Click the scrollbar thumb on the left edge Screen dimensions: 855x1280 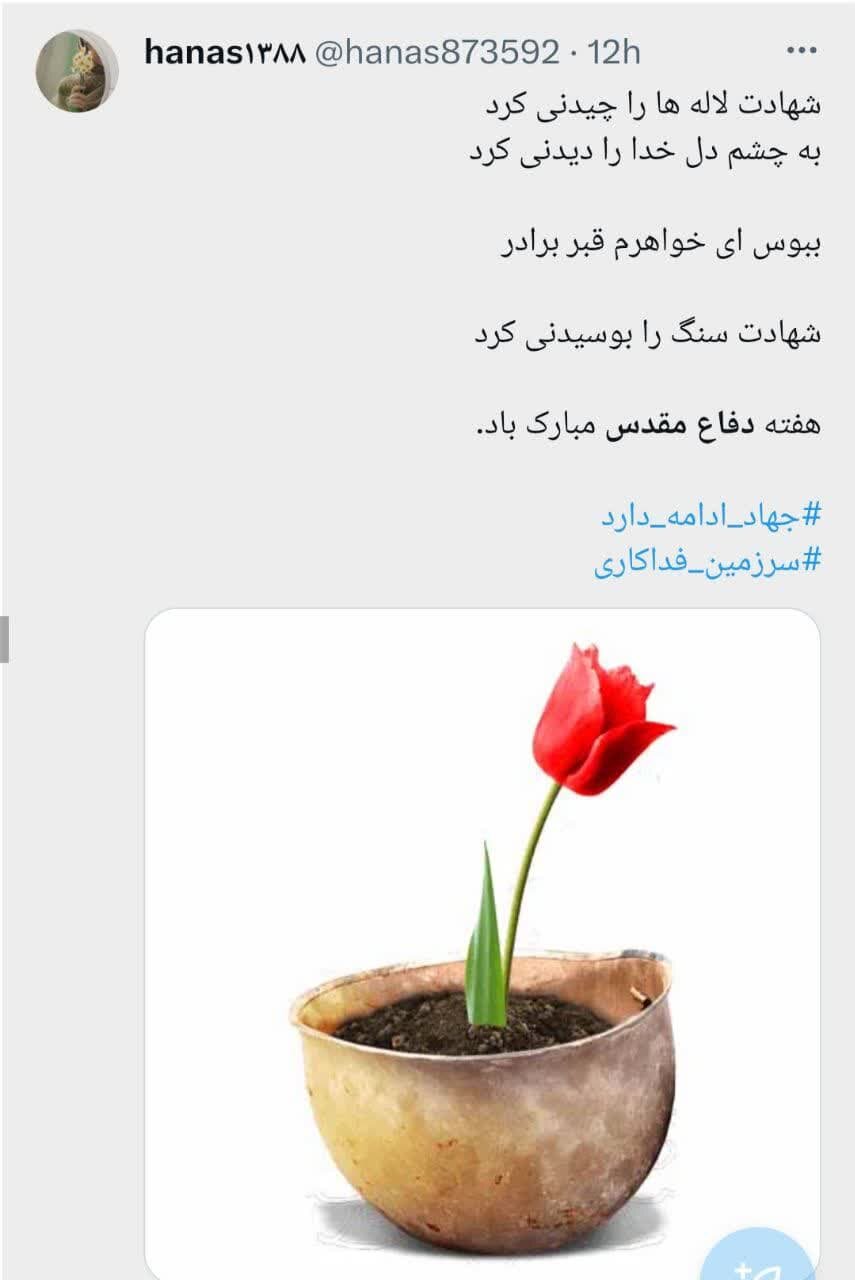click(6, 640)
